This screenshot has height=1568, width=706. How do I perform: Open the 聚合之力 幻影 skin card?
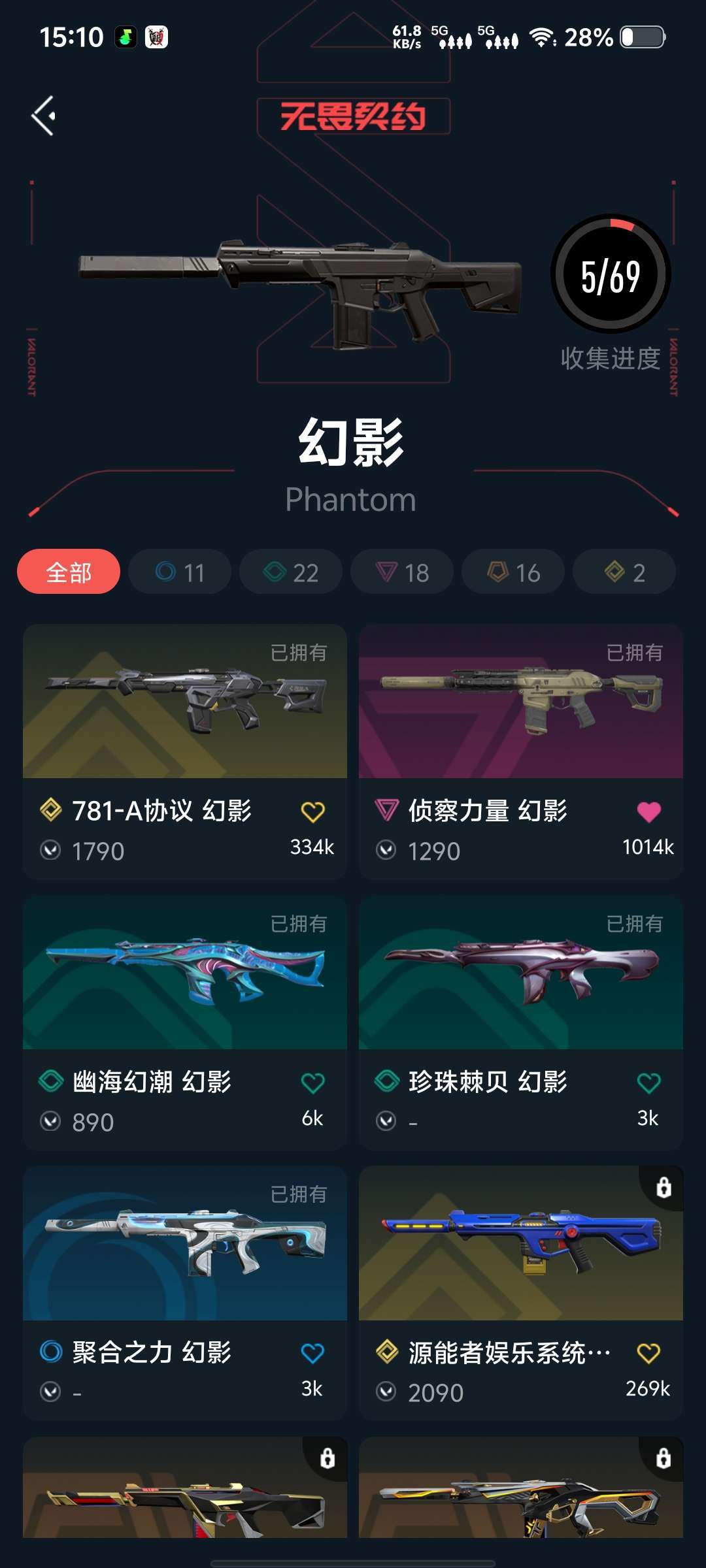[185, 1294]
